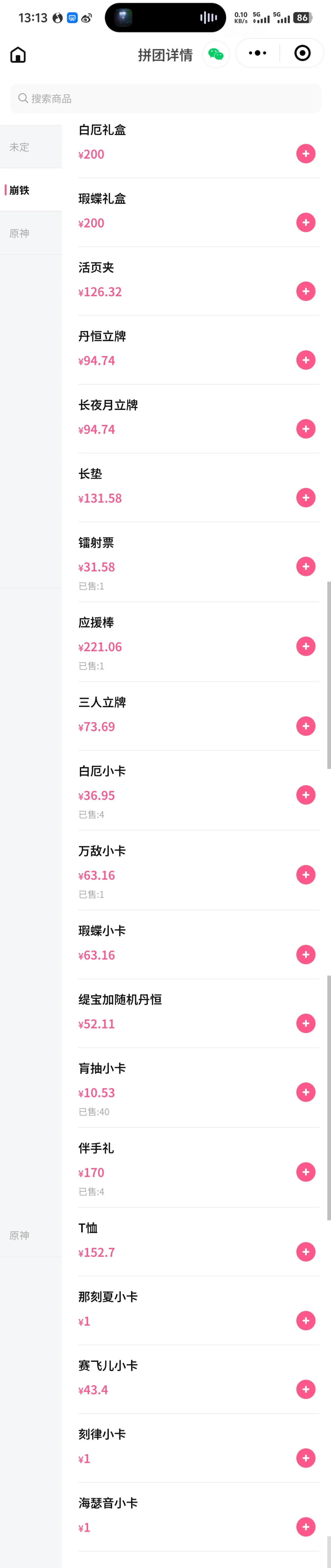Add 赛飞儿小卡 with the plus button
The height and width of the screenshot is (1568, 331).
306,1389
